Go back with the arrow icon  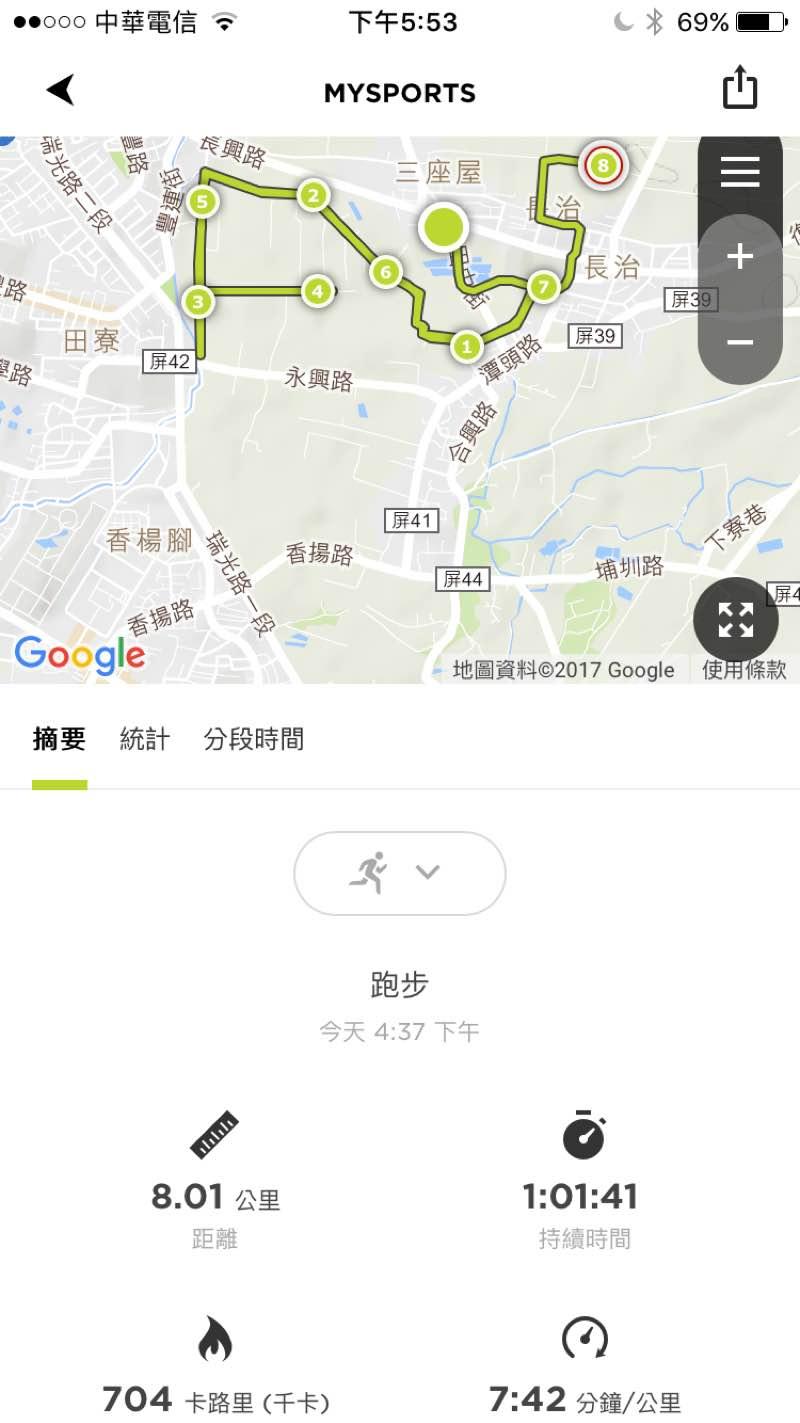pyautogui.click(x=61, y=91)
